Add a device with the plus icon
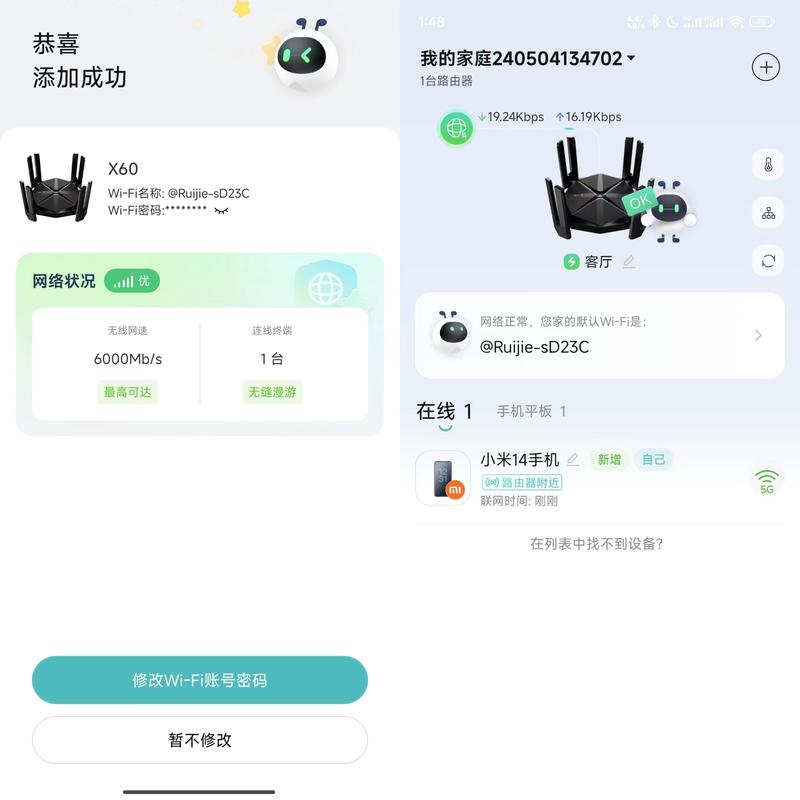 pos(765,67)
